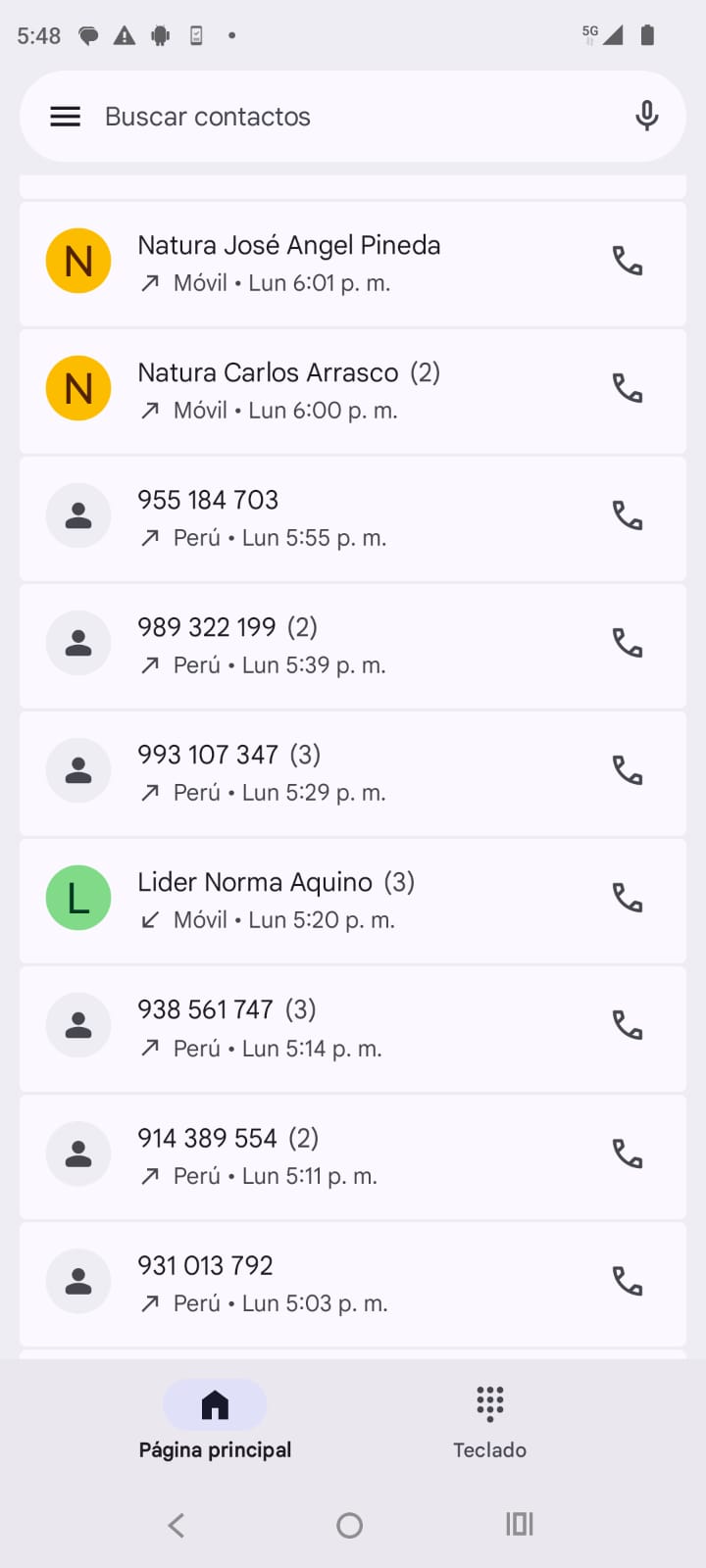
Task: Go back with the system back button
Action: [x=176, y=1525]
